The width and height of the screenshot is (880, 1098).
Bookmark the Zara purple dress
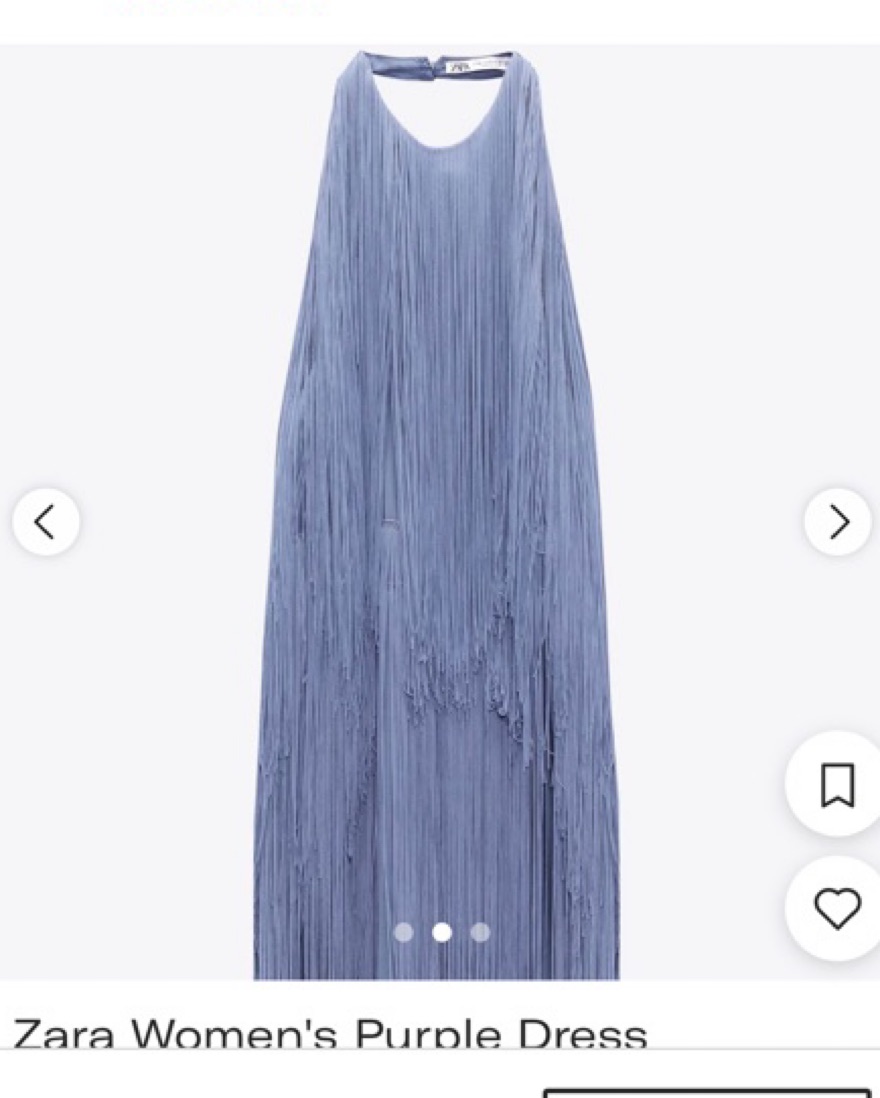(837, 785)
